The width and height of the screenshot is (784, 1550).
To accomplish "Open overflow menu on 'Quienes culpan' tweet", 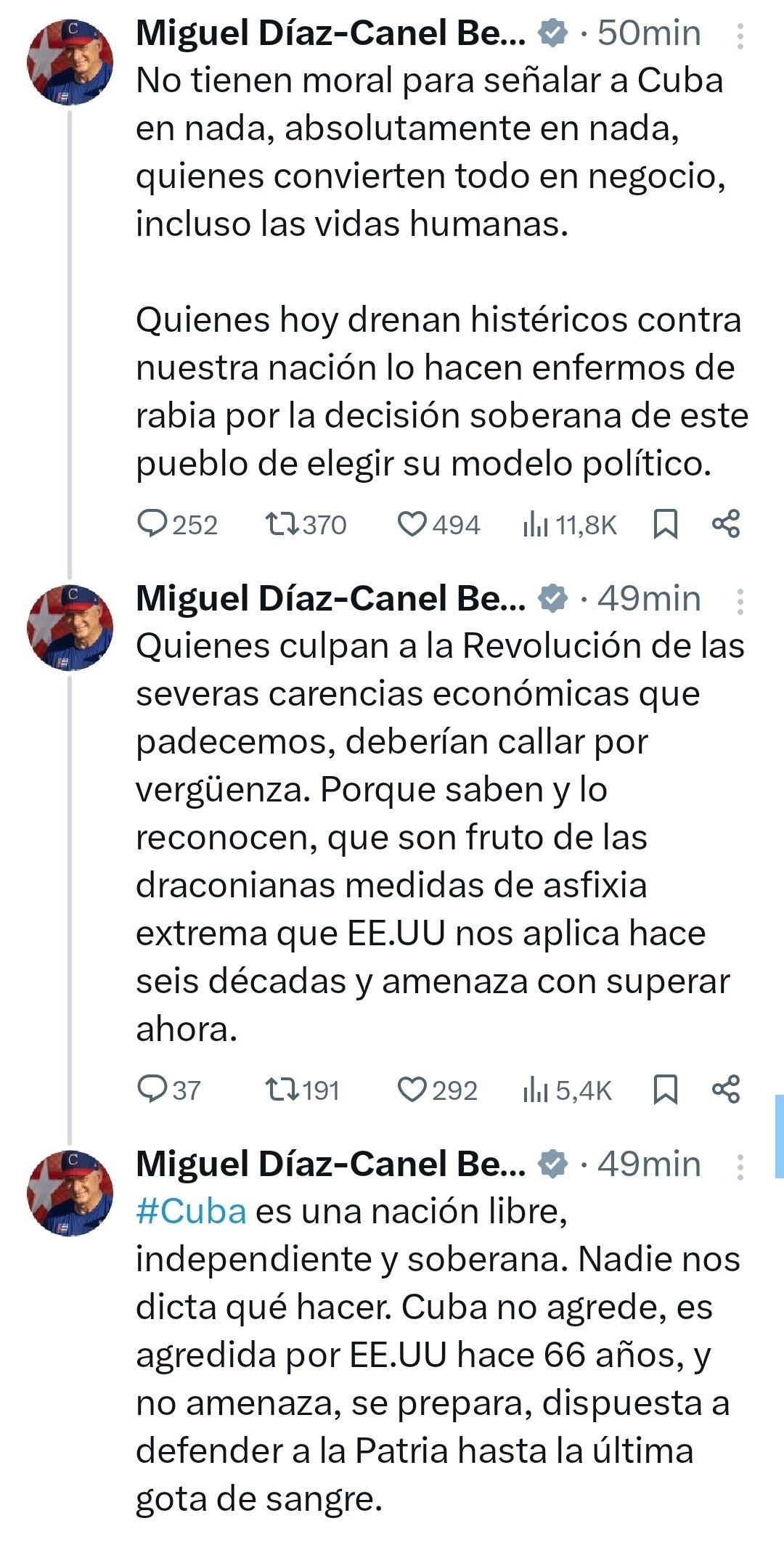I will click(x=740, y=601).
